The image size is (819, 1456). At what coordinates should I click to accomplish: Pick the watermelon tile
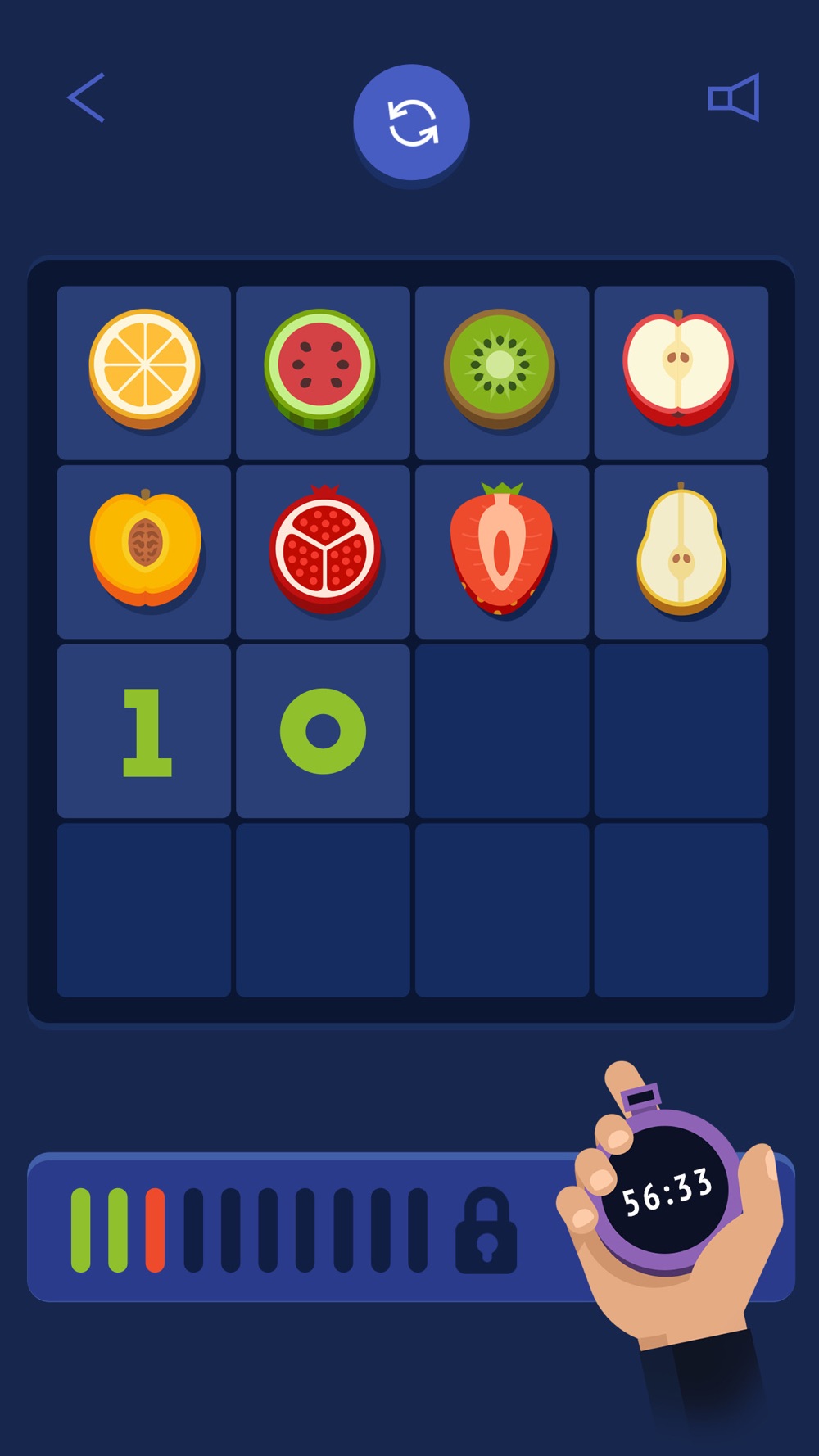(323, 372)
